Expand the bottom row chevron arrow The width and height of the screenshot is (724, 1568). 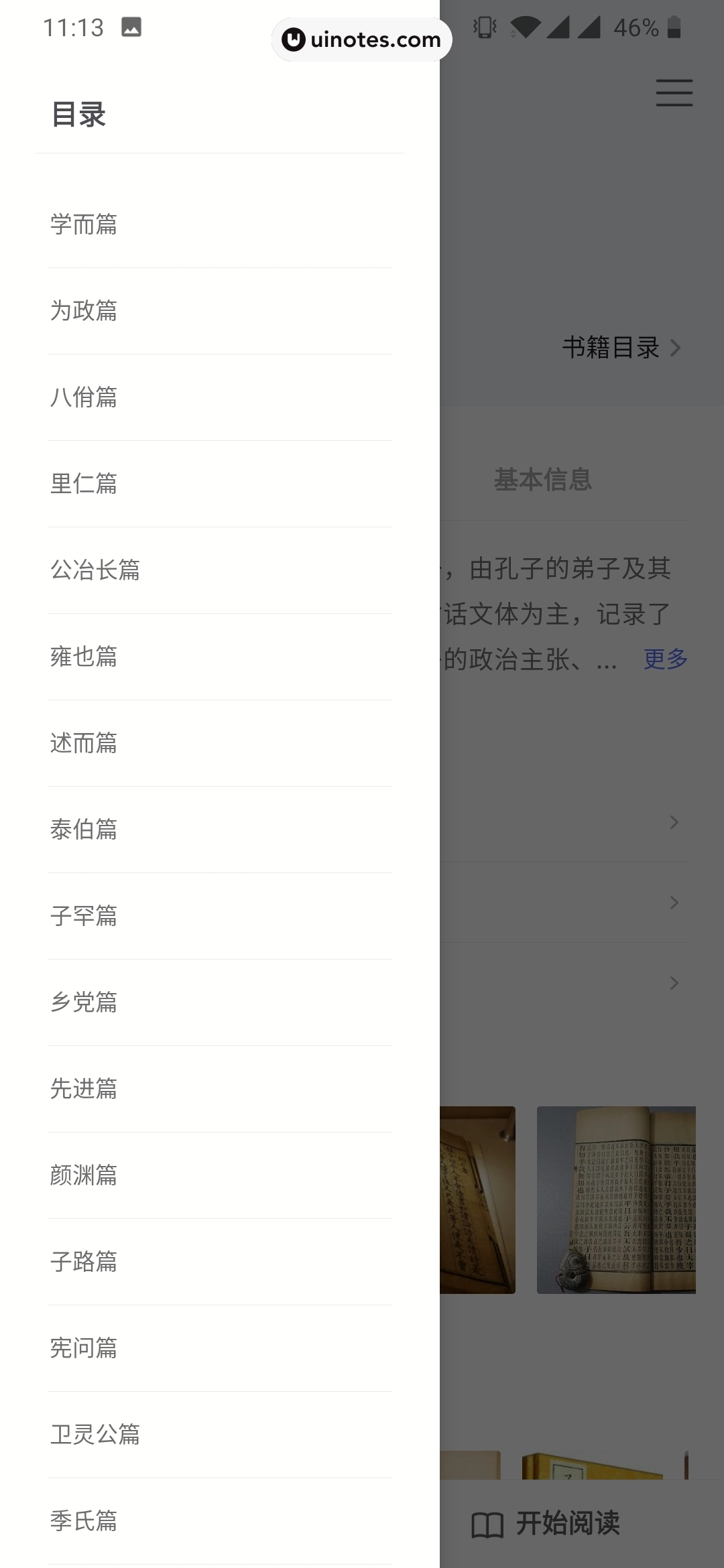tap(674, 983)
